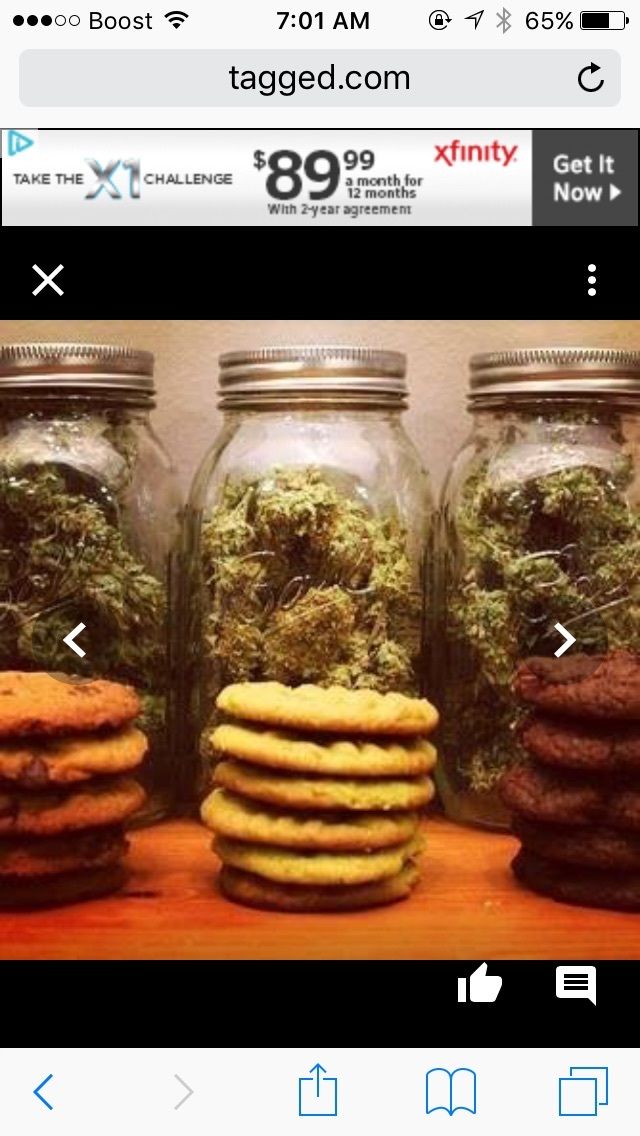
Task: Open the comments on this photo
Action: click(x=576, y=985)
